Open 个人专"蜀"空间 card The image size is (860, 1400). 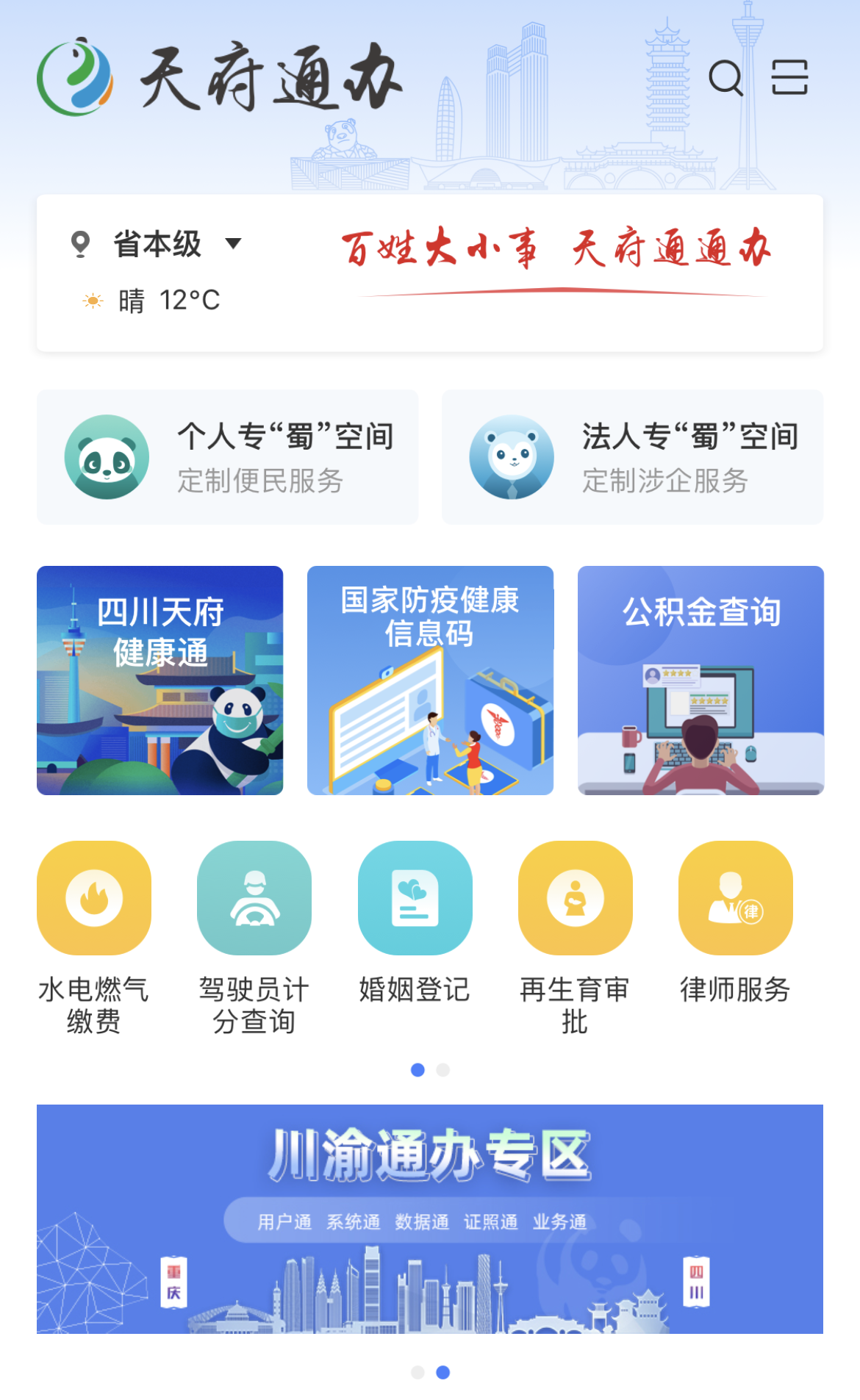click(227, 457)
